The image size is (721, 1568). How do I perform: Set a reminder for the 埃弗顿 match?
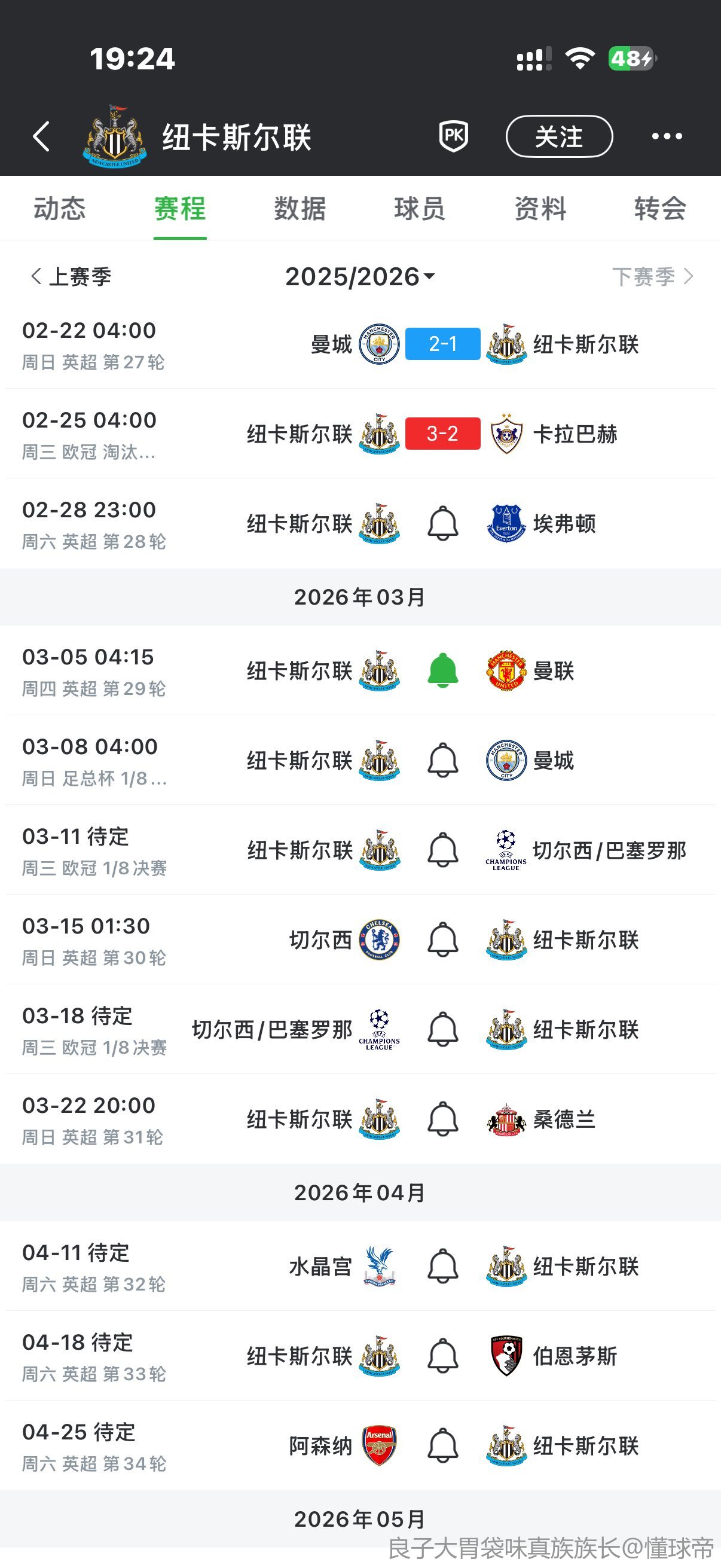442,523
